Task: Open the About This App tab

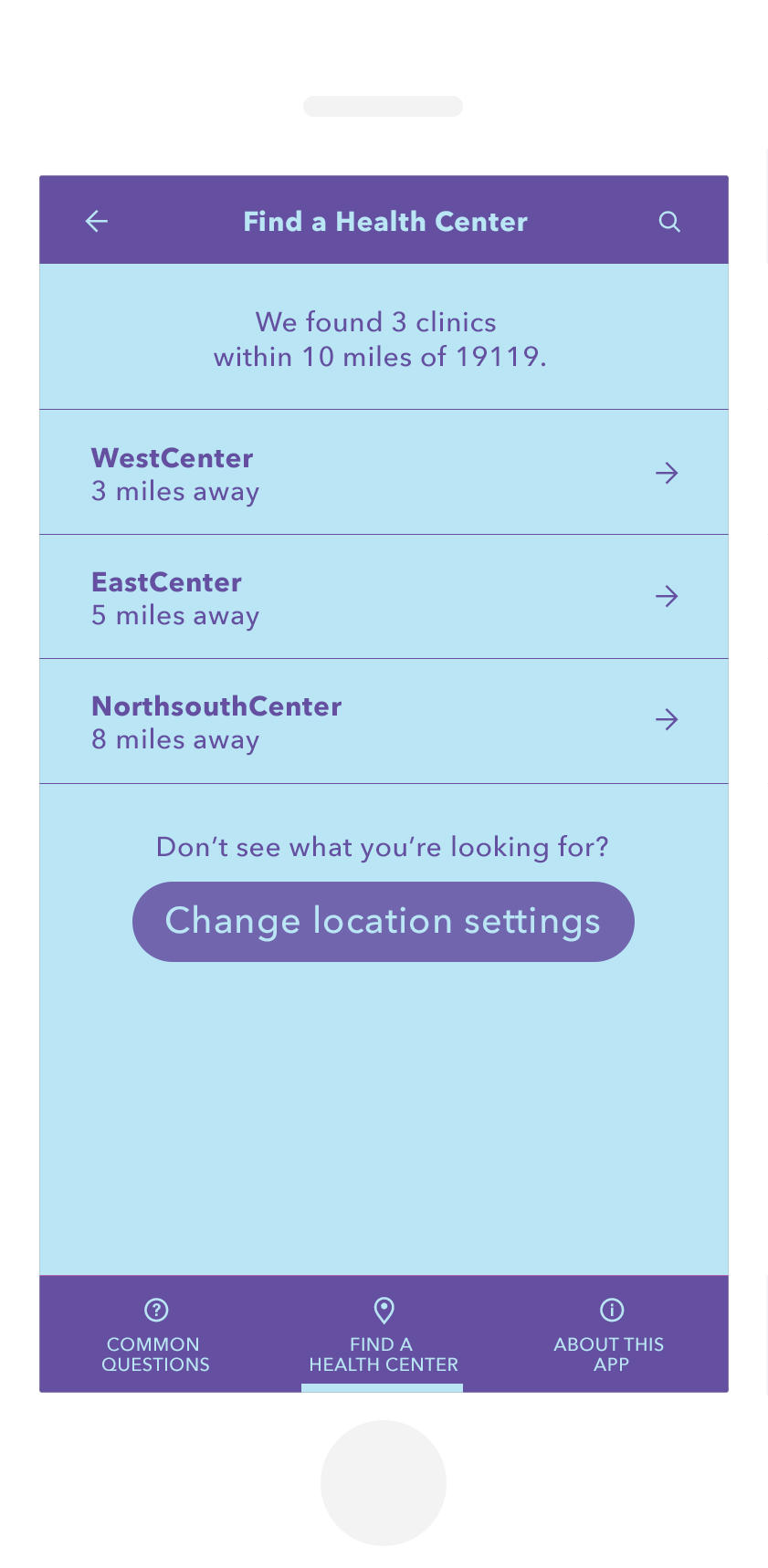Action: pos(610,1334)
